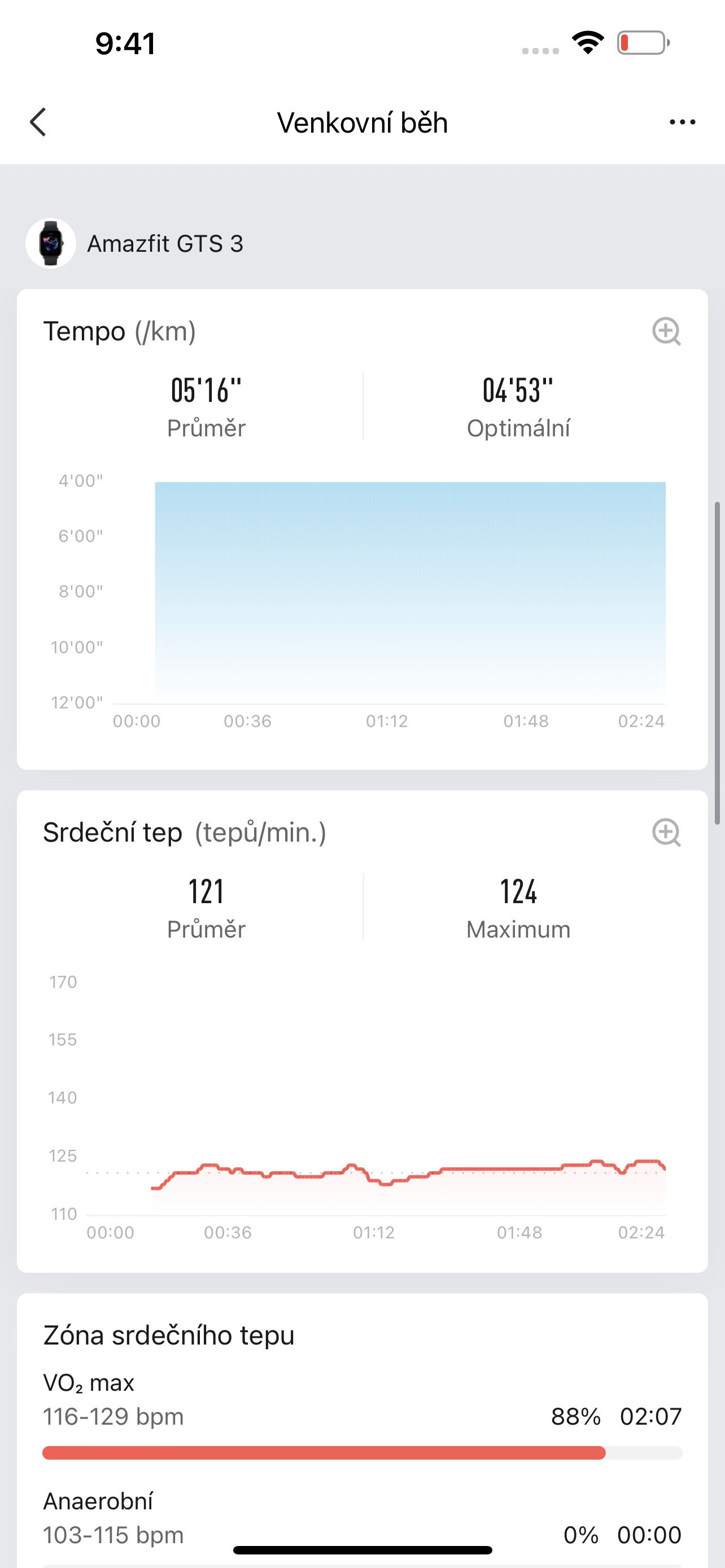
Task: Tap the back arrow to leave Venkovní běh
Action: click(x=38, y=122)
